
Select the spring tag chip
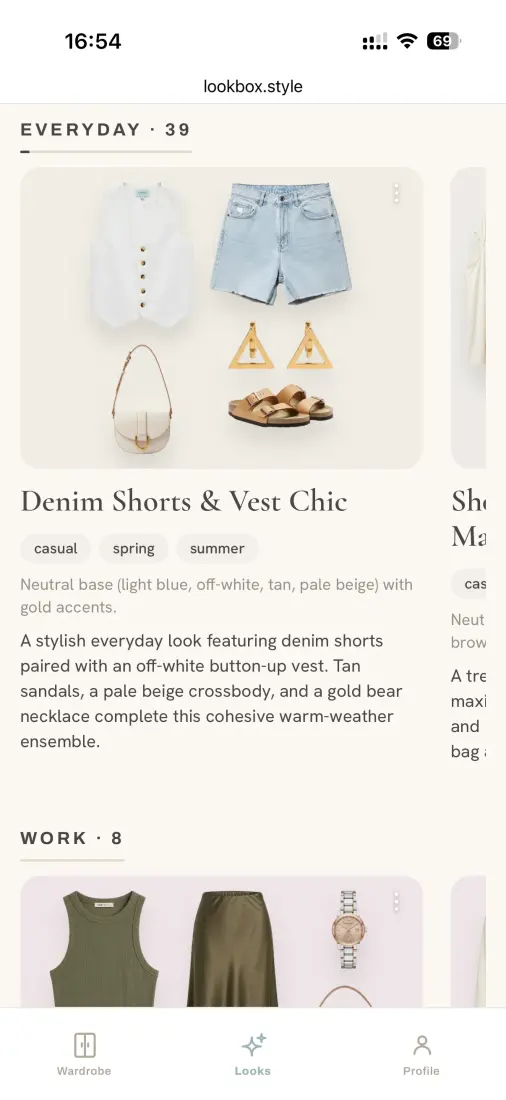pos(133,549)
